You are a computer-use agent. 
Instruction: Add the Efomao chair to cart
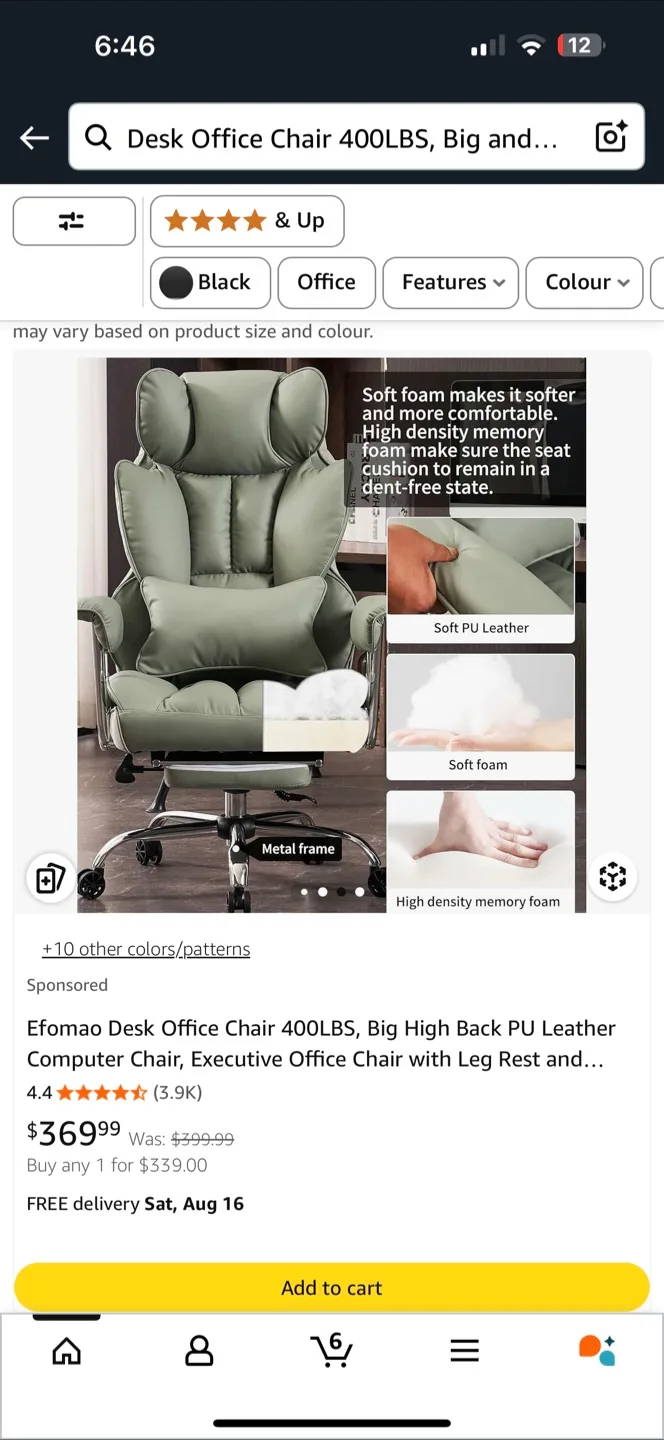pos(331,1288)
